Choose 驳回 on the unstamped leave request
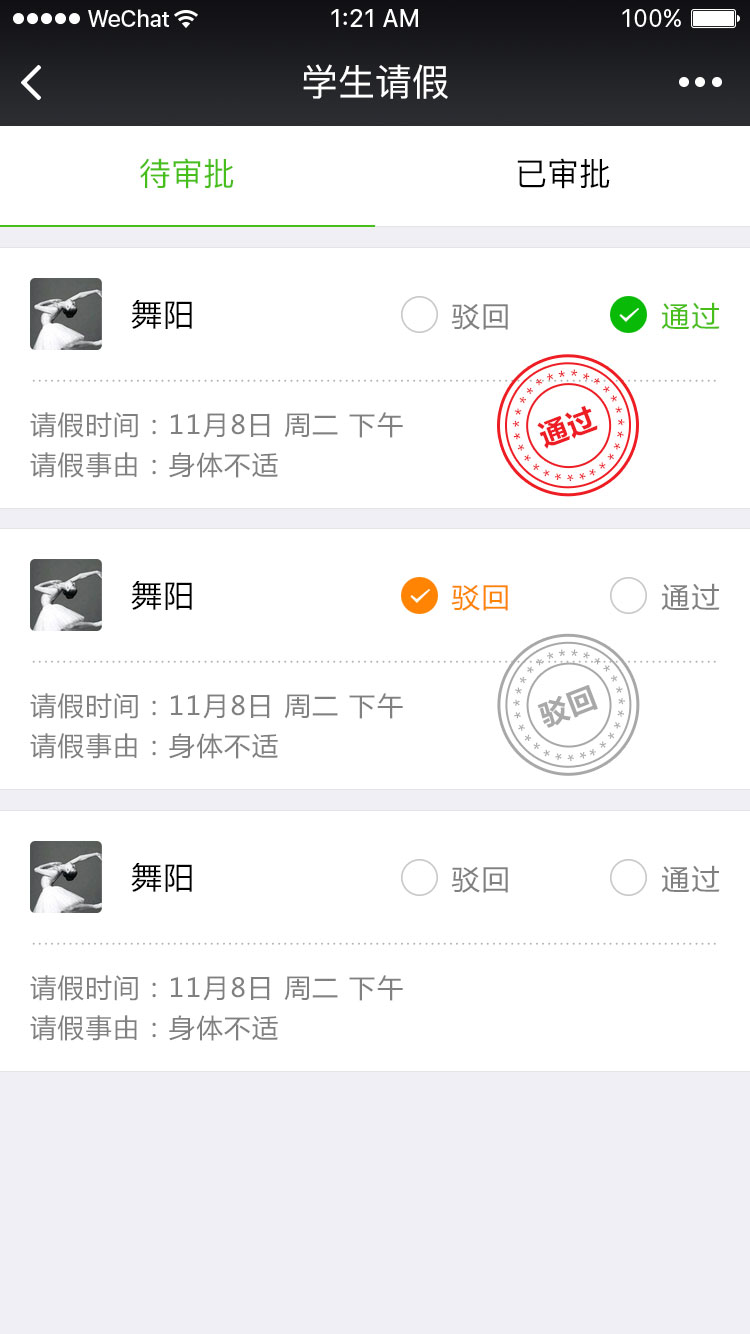The image size is (750, 1334). pyautogui.click(x=455, y=879)
